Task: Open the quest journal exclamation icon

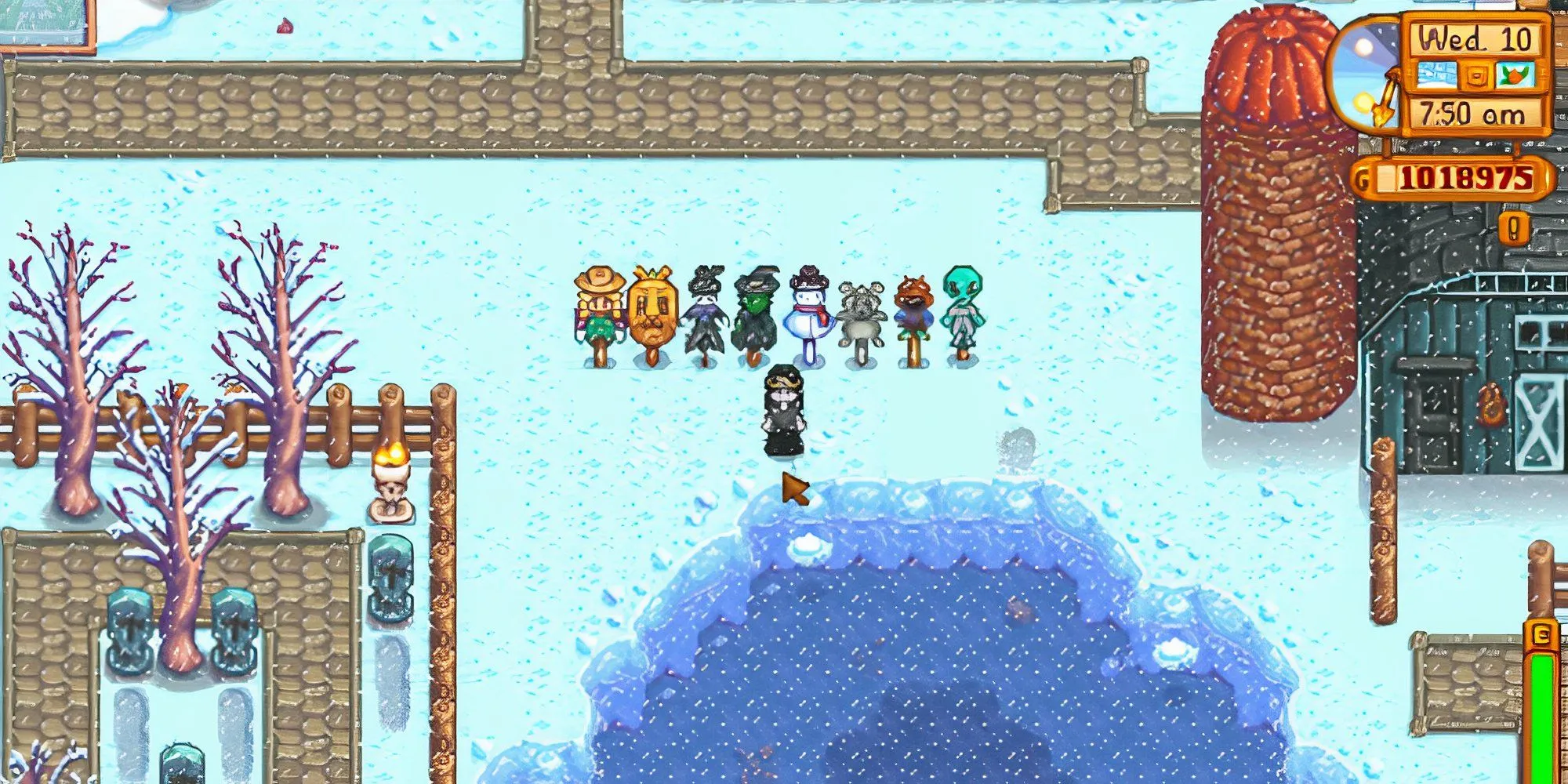Action: pos(1513,230)
